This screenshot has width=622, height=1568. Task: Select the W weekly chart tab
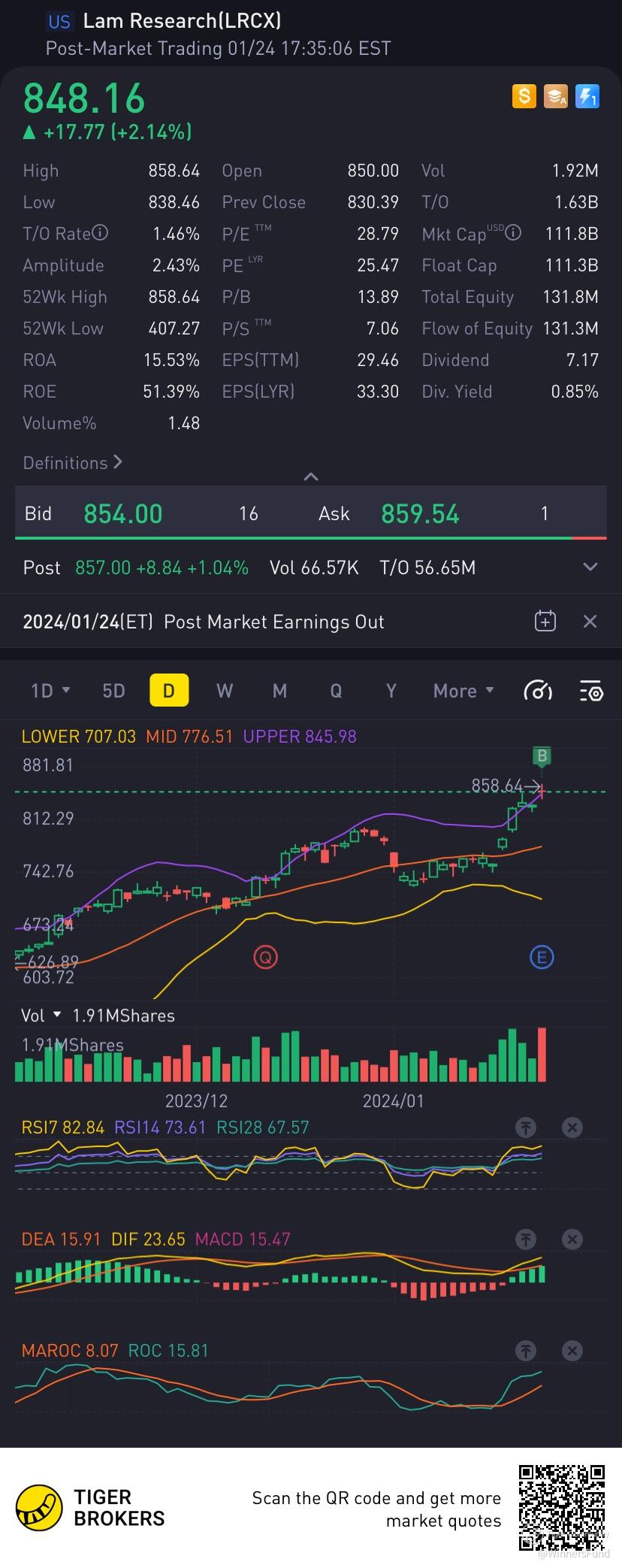click(x=224, y=691)
